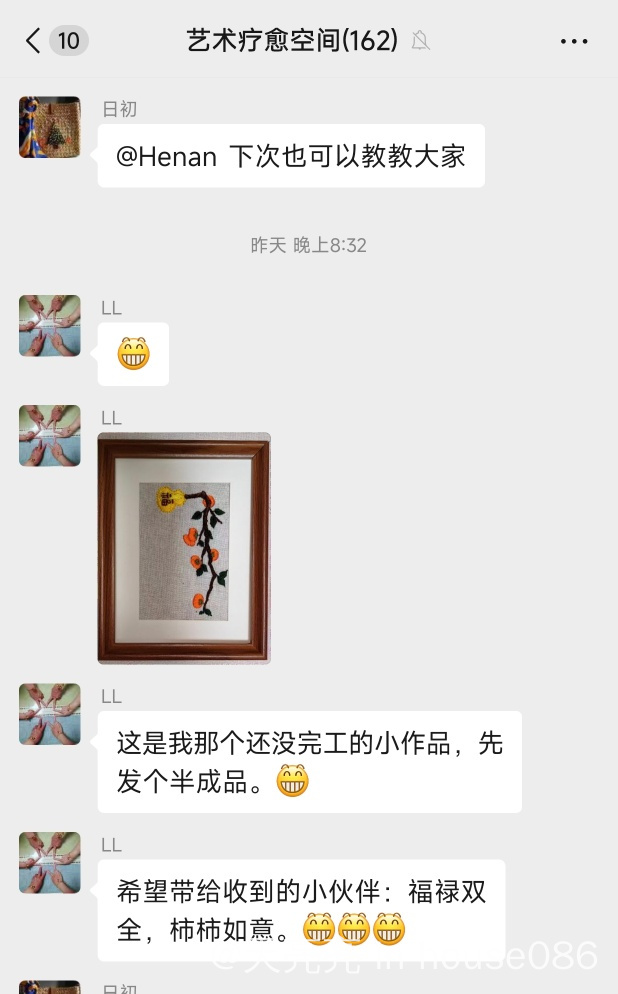Open LL's avatar beside the framed photo
Viewport: 618px width, 994px height.
click(50, 436)
